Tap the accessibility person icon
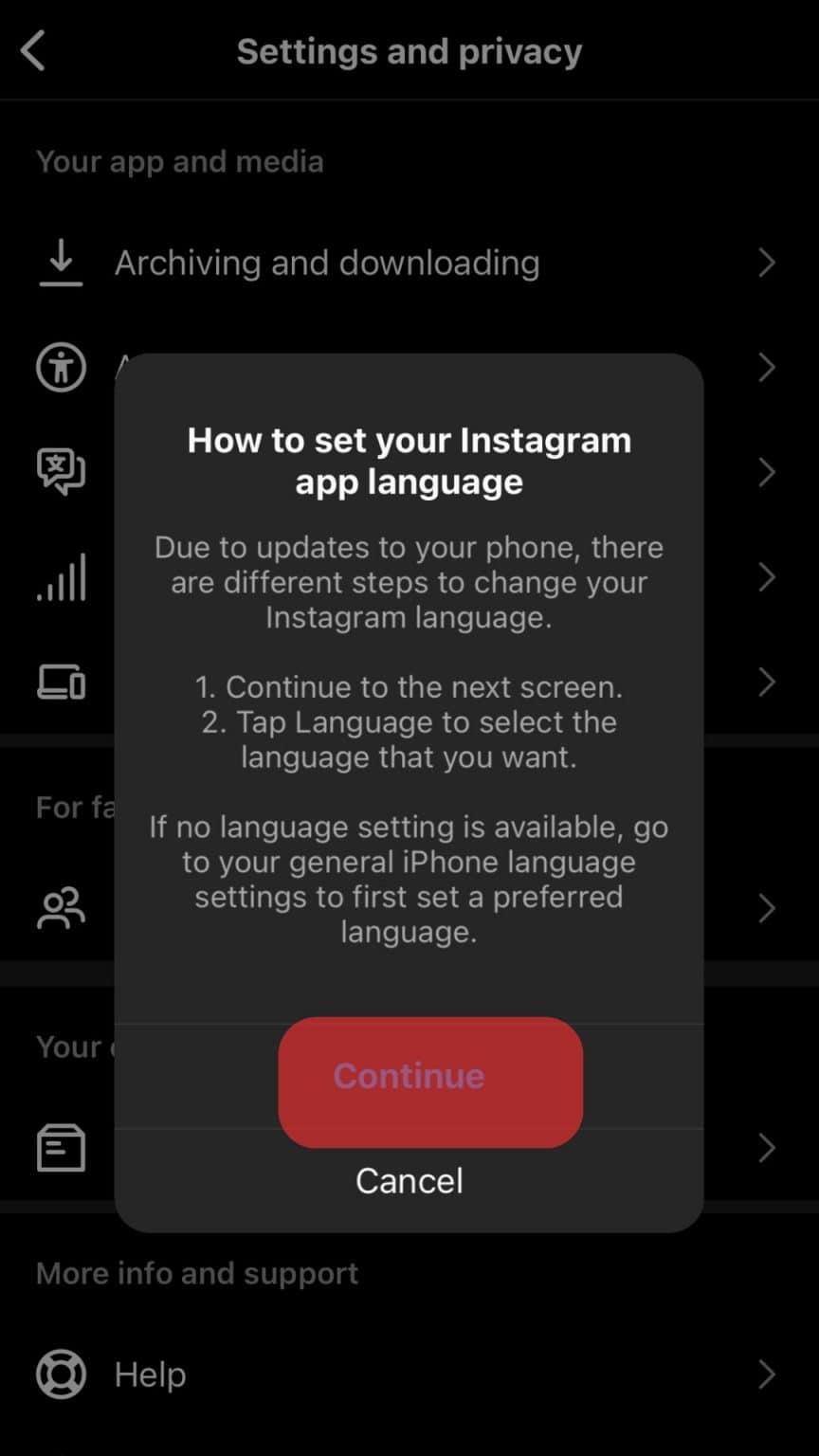Screen dimensions: 819x1456 pyautogui.click(x=61, y=368)
